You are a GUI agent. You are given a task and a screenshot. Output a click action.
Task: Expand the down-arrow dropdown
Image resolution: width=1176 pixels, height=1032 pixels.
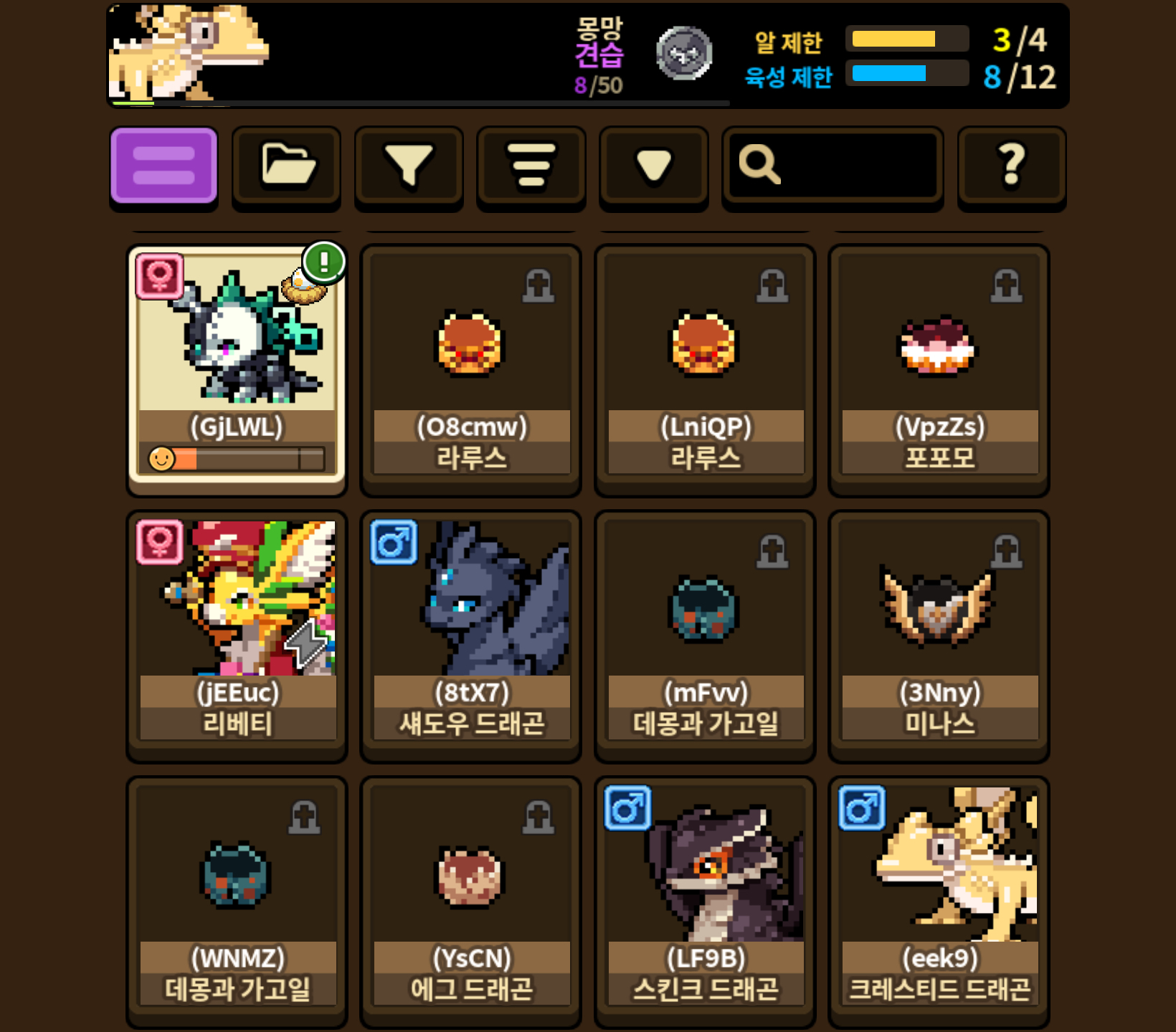click(654, 166)
